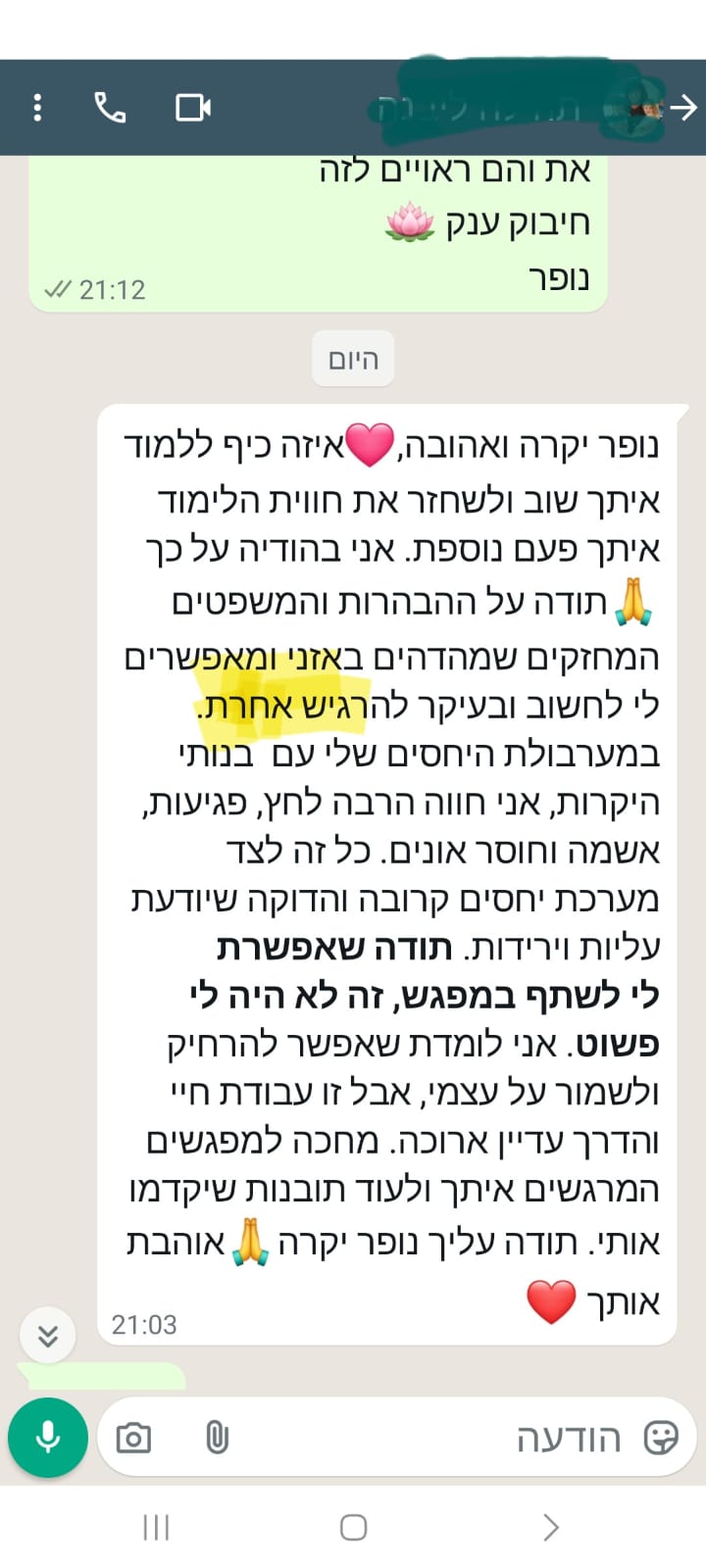Record a voice message

pos(47,1438)
